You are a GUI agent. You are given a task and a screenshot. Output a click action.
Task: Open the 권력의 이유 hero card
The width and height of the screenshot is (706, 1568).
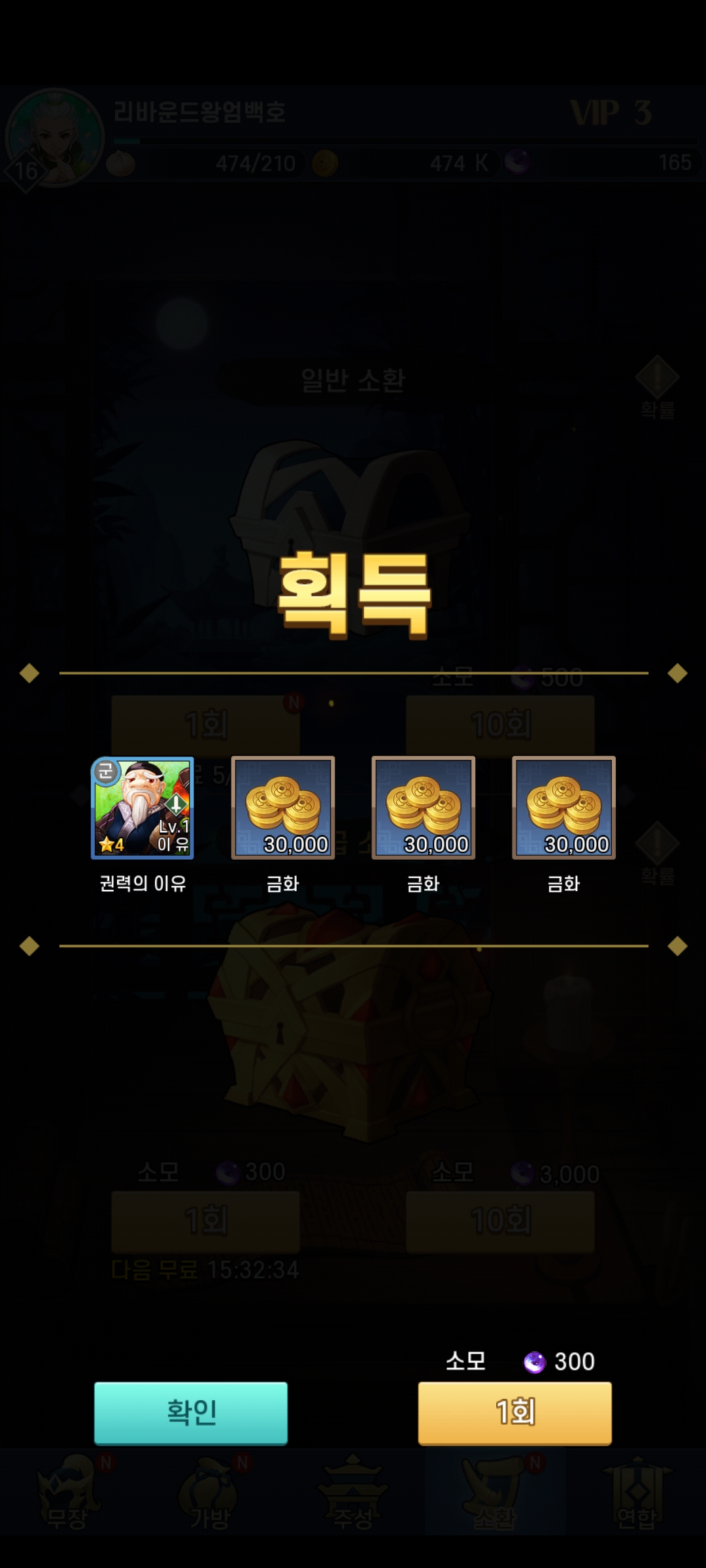pos(143,808)
